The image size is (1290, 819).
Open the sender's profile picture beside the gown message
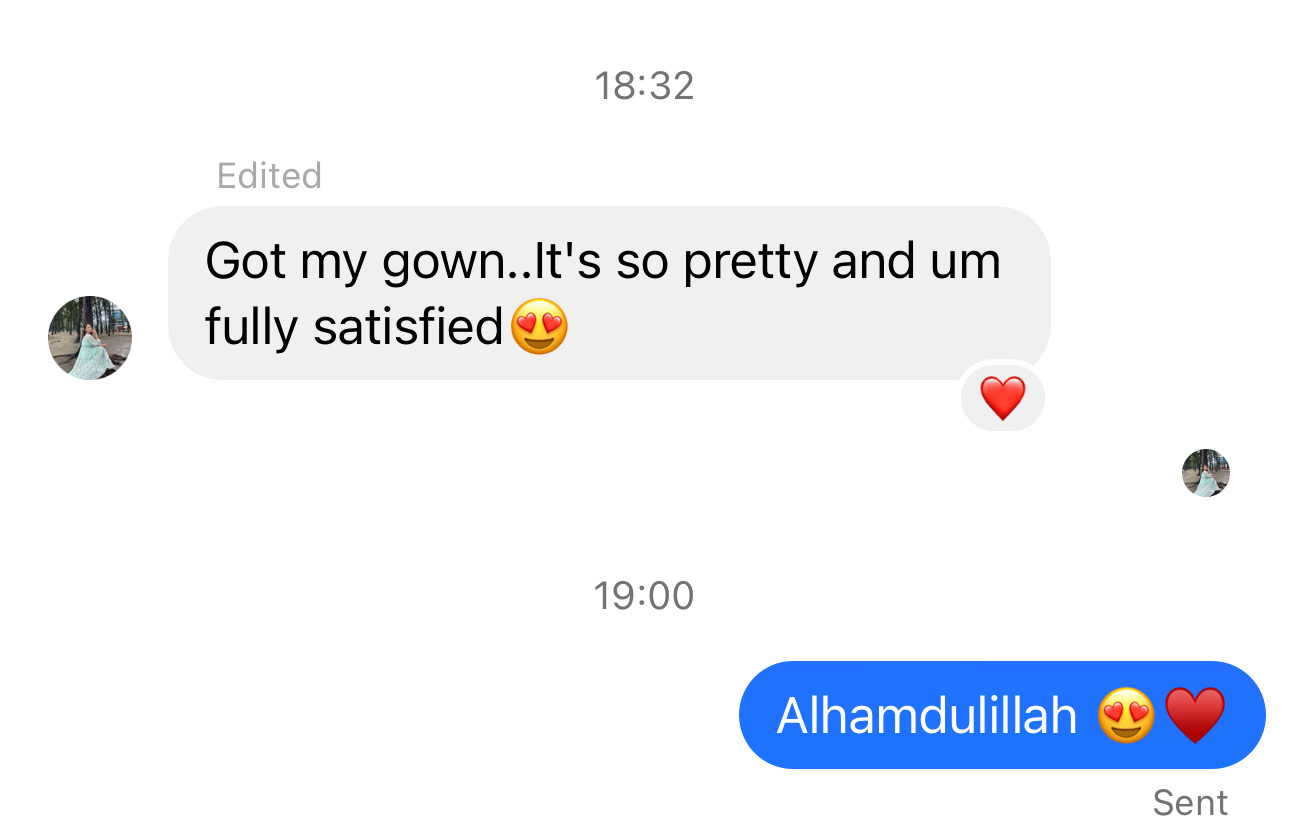(x=90, y=338)
